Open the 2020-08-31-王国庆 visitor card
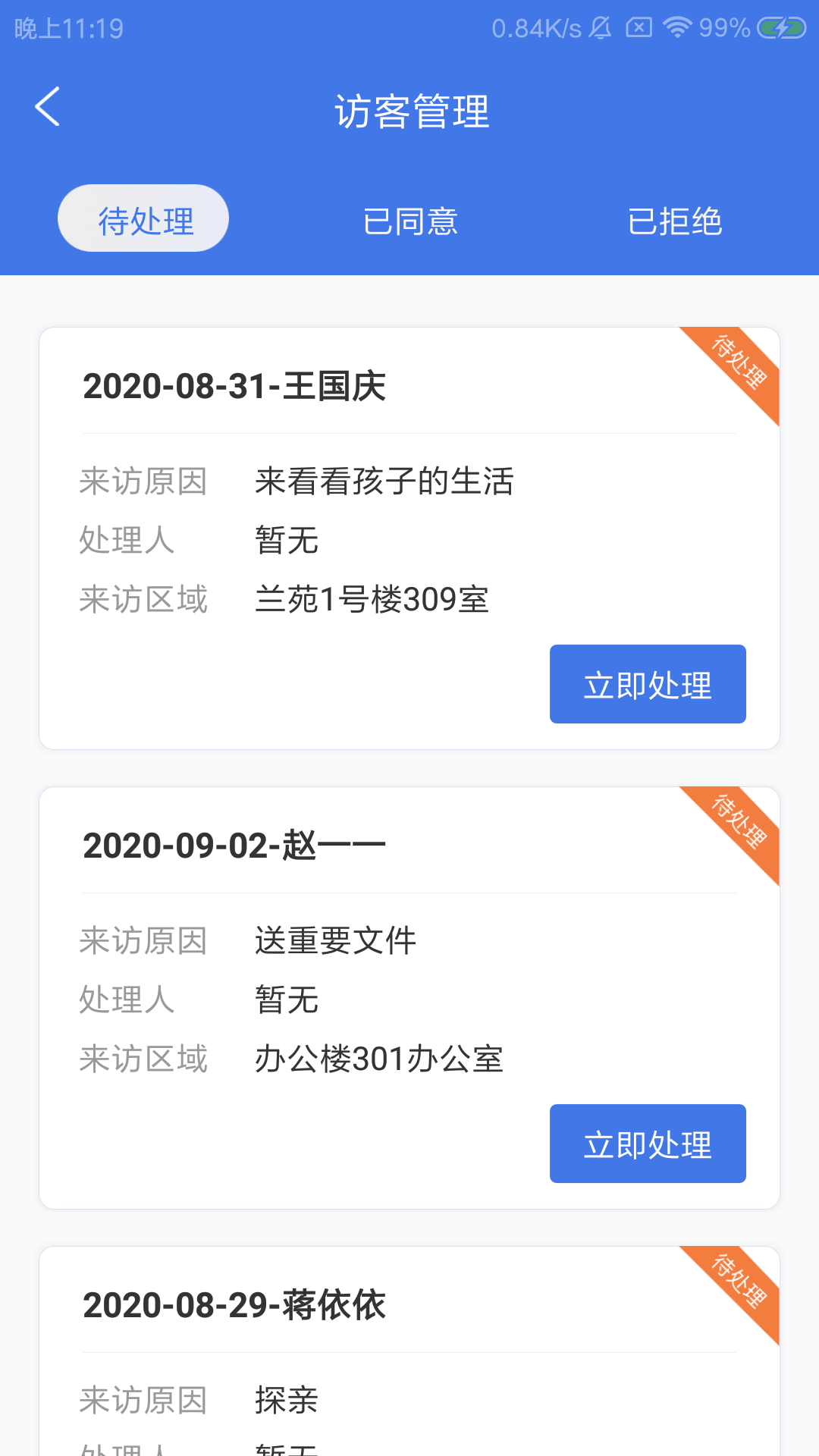The image size is (819, 1456). [x=235, y=385]
